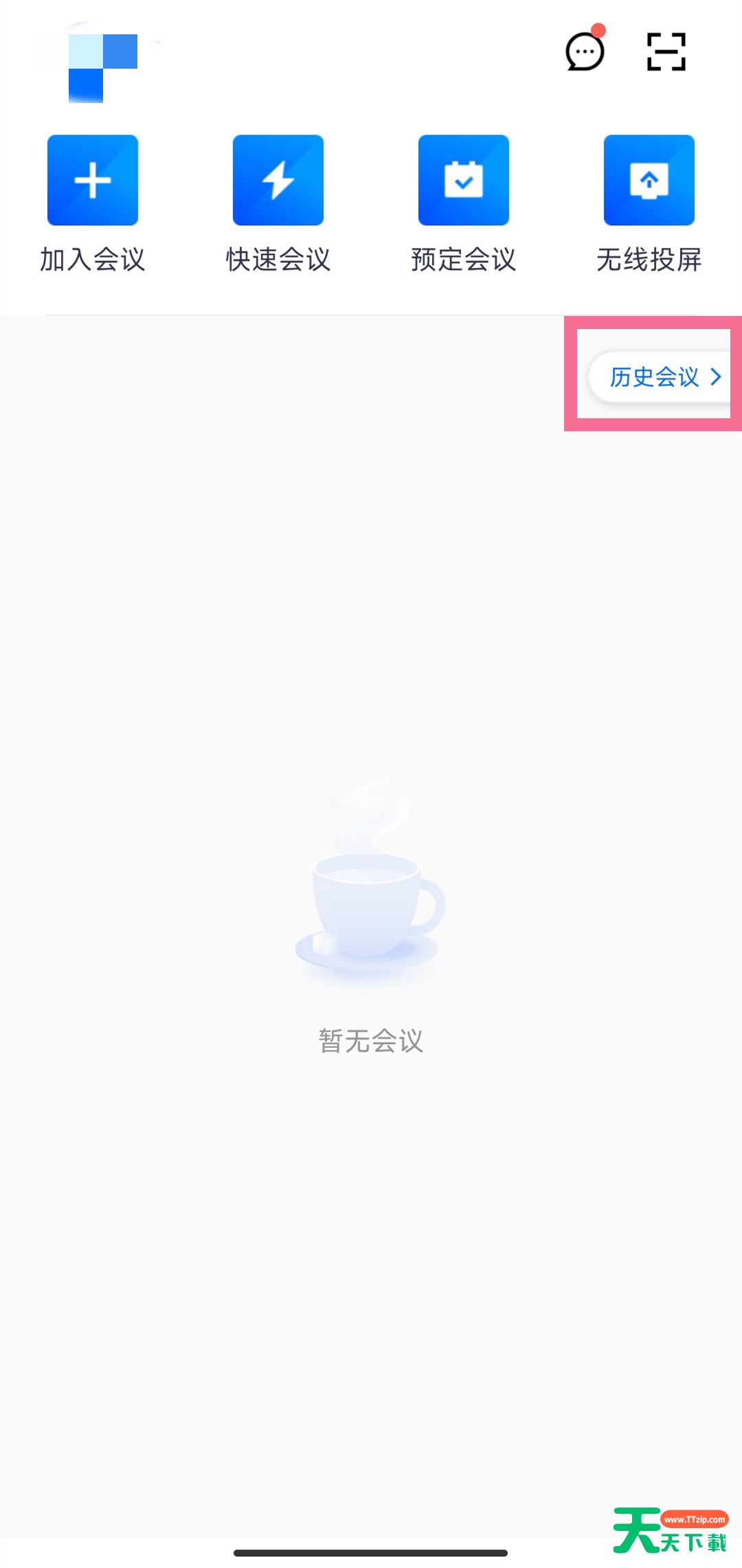Screen dimensions: 742x1568
Task: Open the scan code icon
Action: click(666, 52)
